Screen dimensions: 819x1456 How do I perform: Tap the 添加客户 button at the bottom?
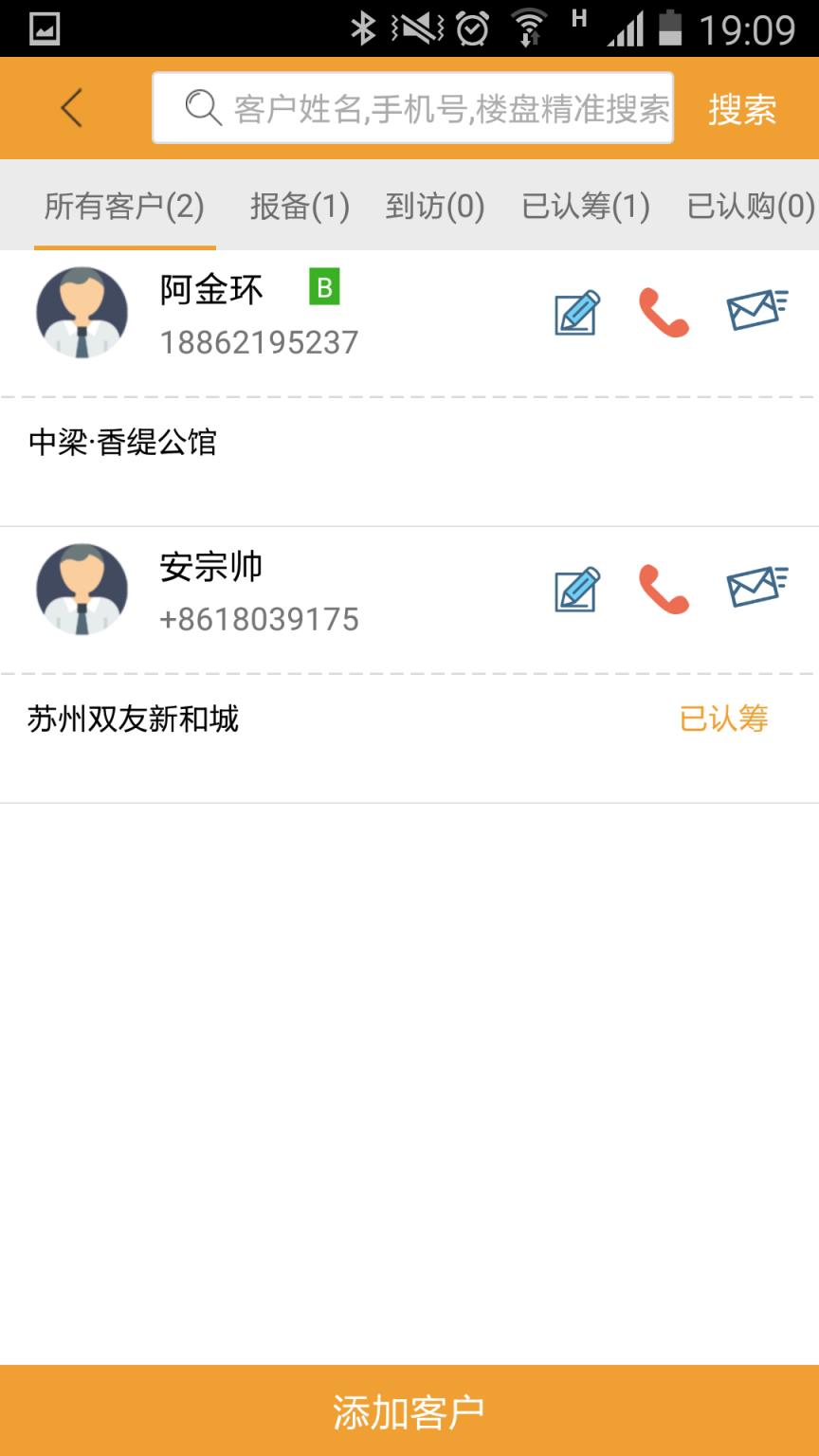tap(409, 1410)
